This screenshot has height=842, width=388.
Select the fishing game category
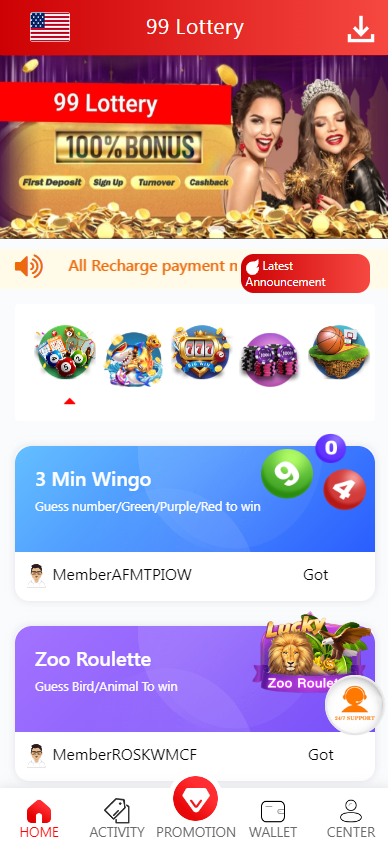133,359
